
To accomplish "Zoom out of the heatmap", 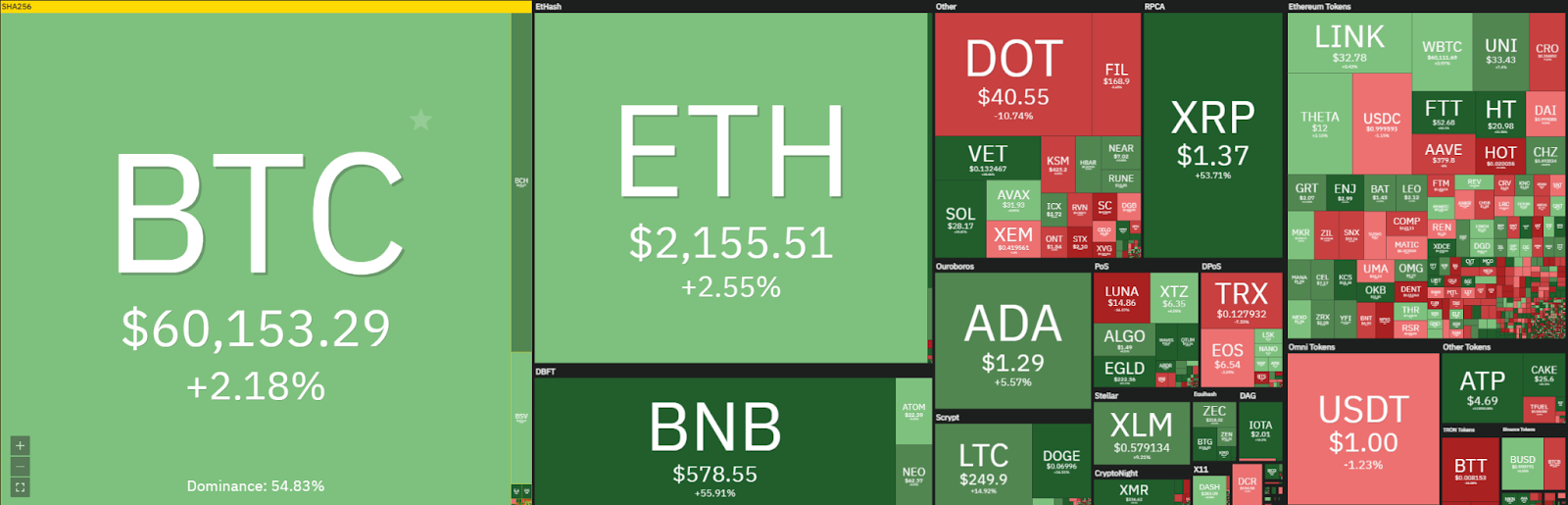I will click(20, 466).
